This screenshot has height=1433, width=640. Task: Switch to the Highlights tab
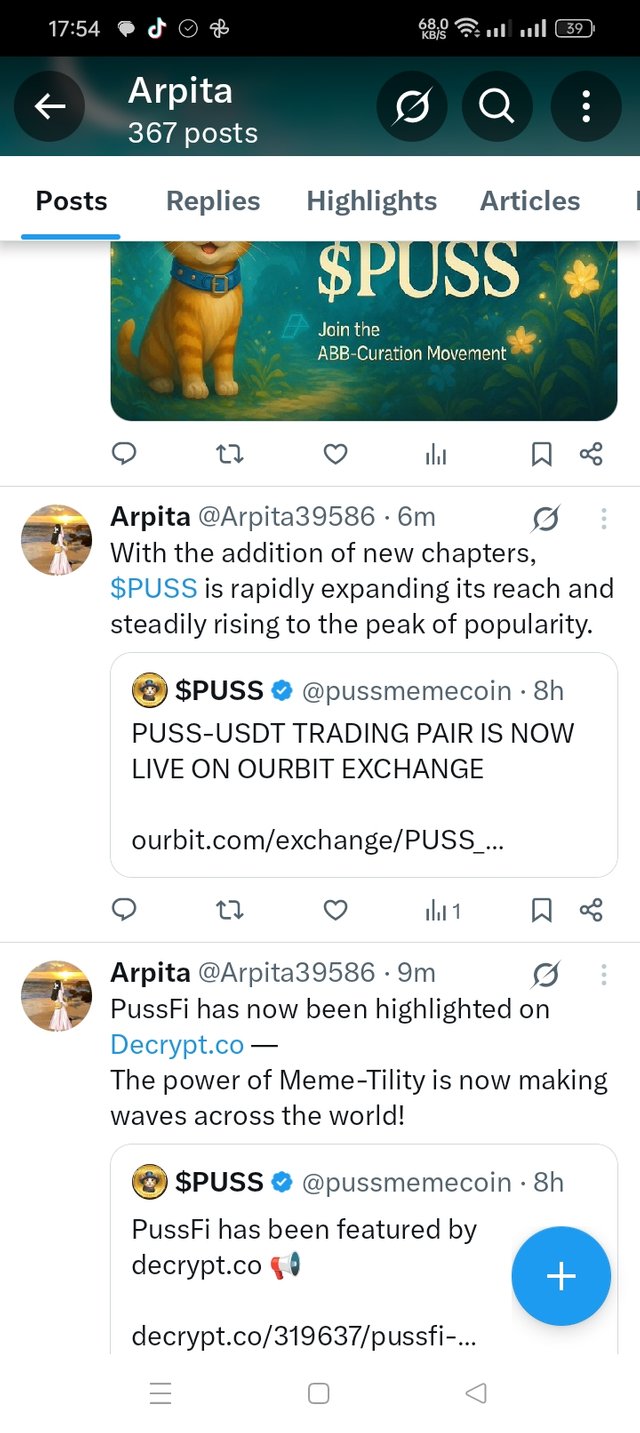(x=371, y=201)
